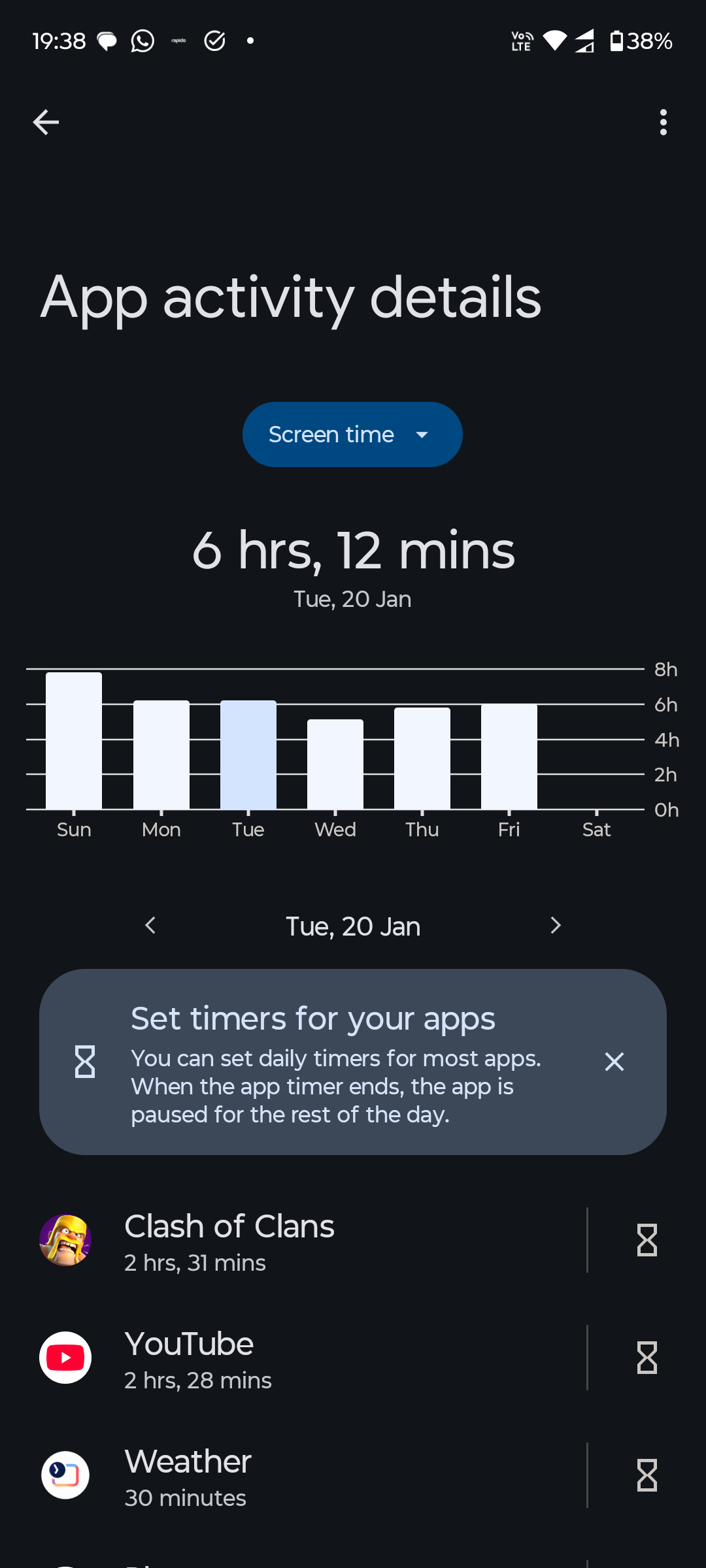
Task: Dismiss the Set timers for your apps card
Action: pos(614,1062)
